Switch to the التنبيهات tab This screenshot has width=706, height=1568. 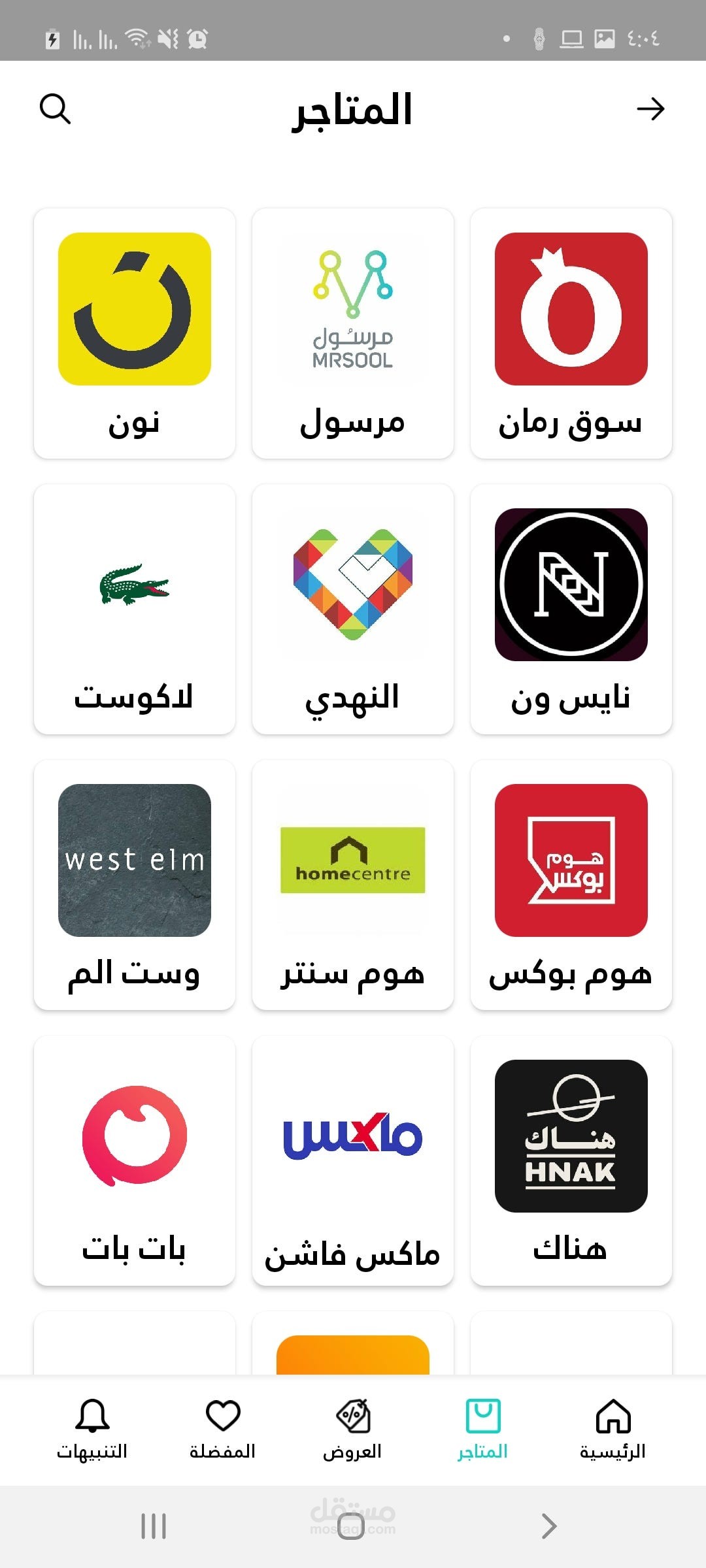pyautogui.click(x=92, y=1429)
